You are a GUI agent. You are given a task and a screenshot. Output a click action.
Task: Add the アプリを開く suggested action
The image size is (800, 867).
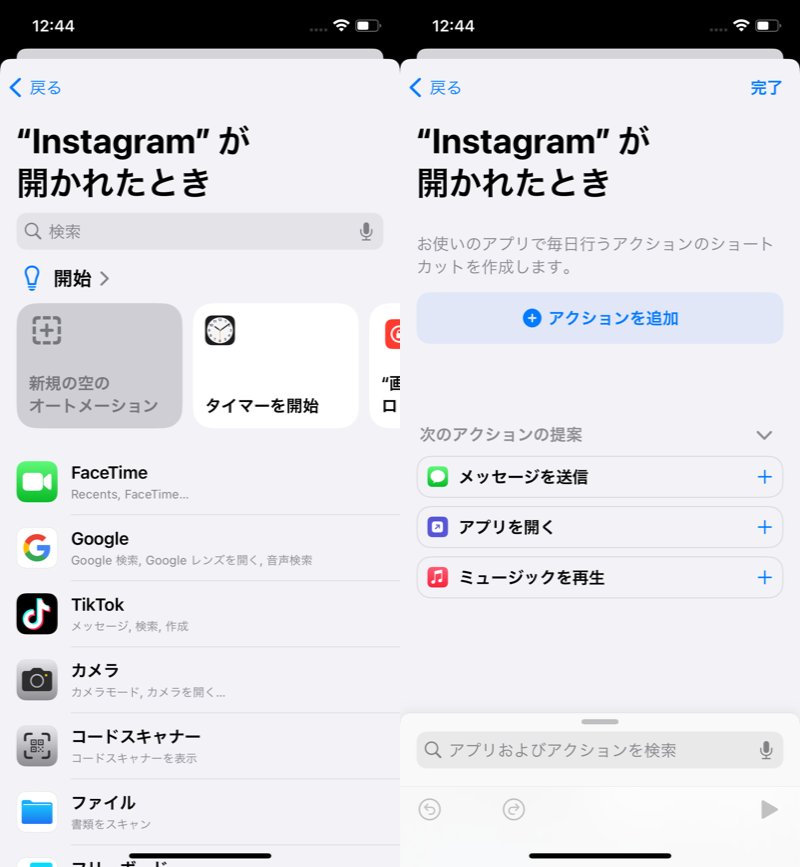(764, 527)
